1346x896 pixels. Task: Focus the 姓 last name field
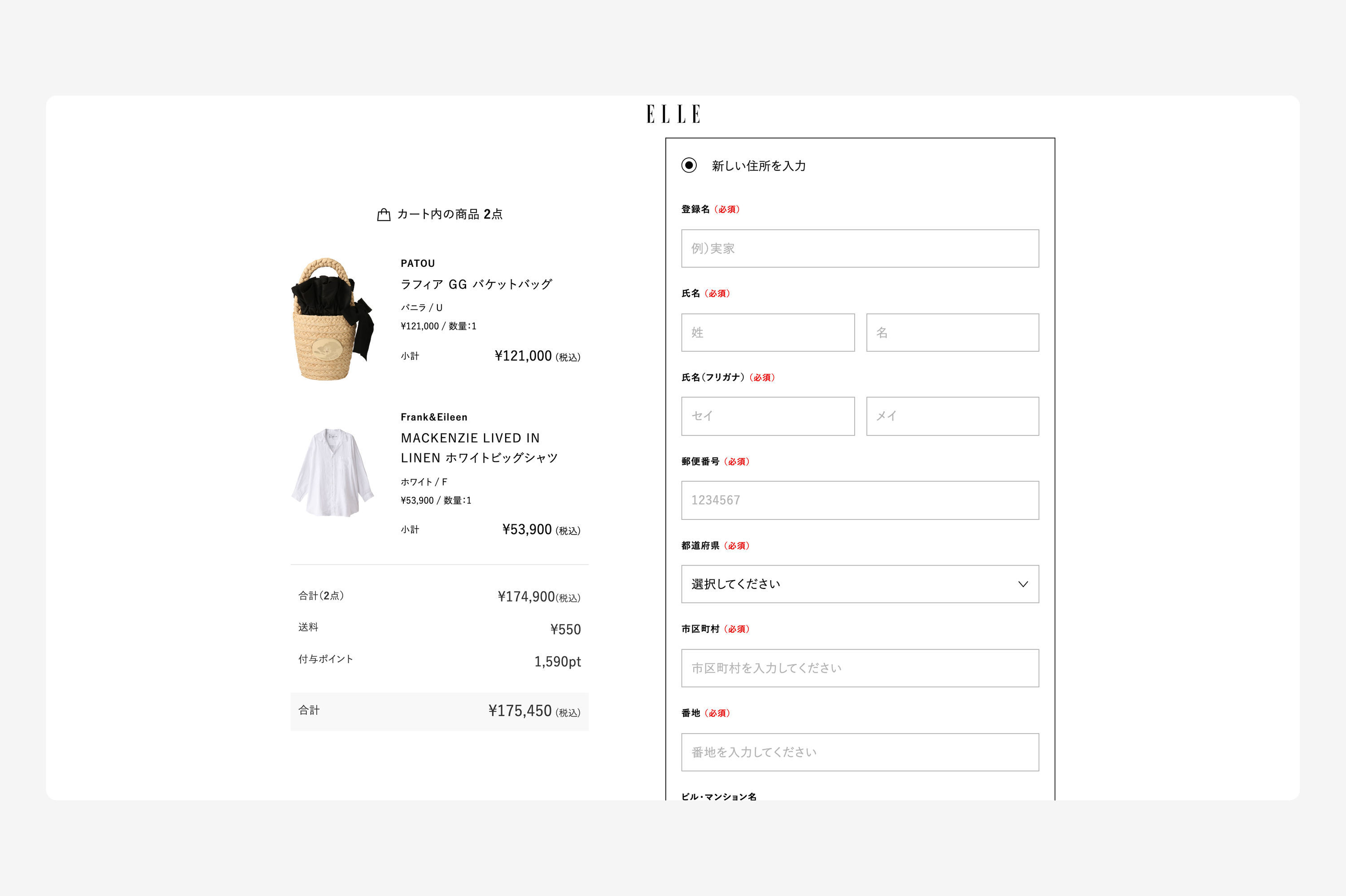(768, 333)
